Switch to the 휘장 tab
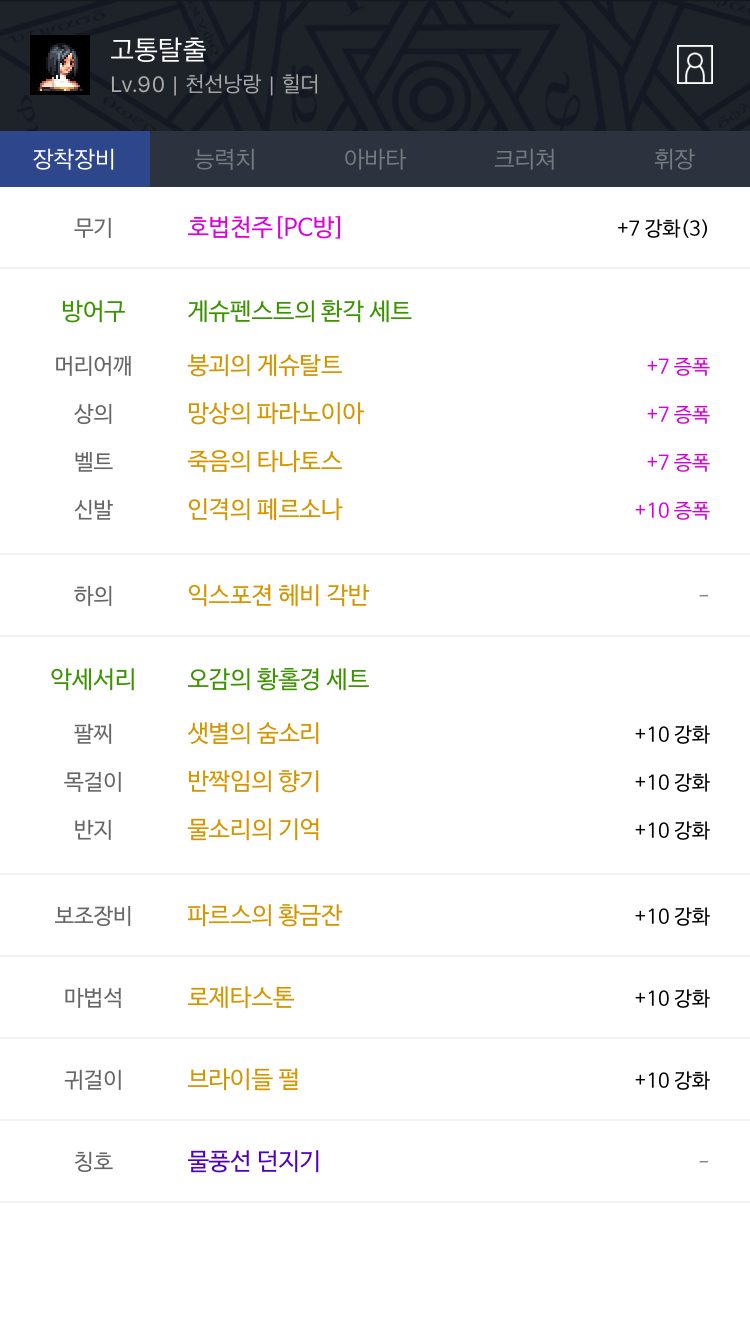 [675, 159]
